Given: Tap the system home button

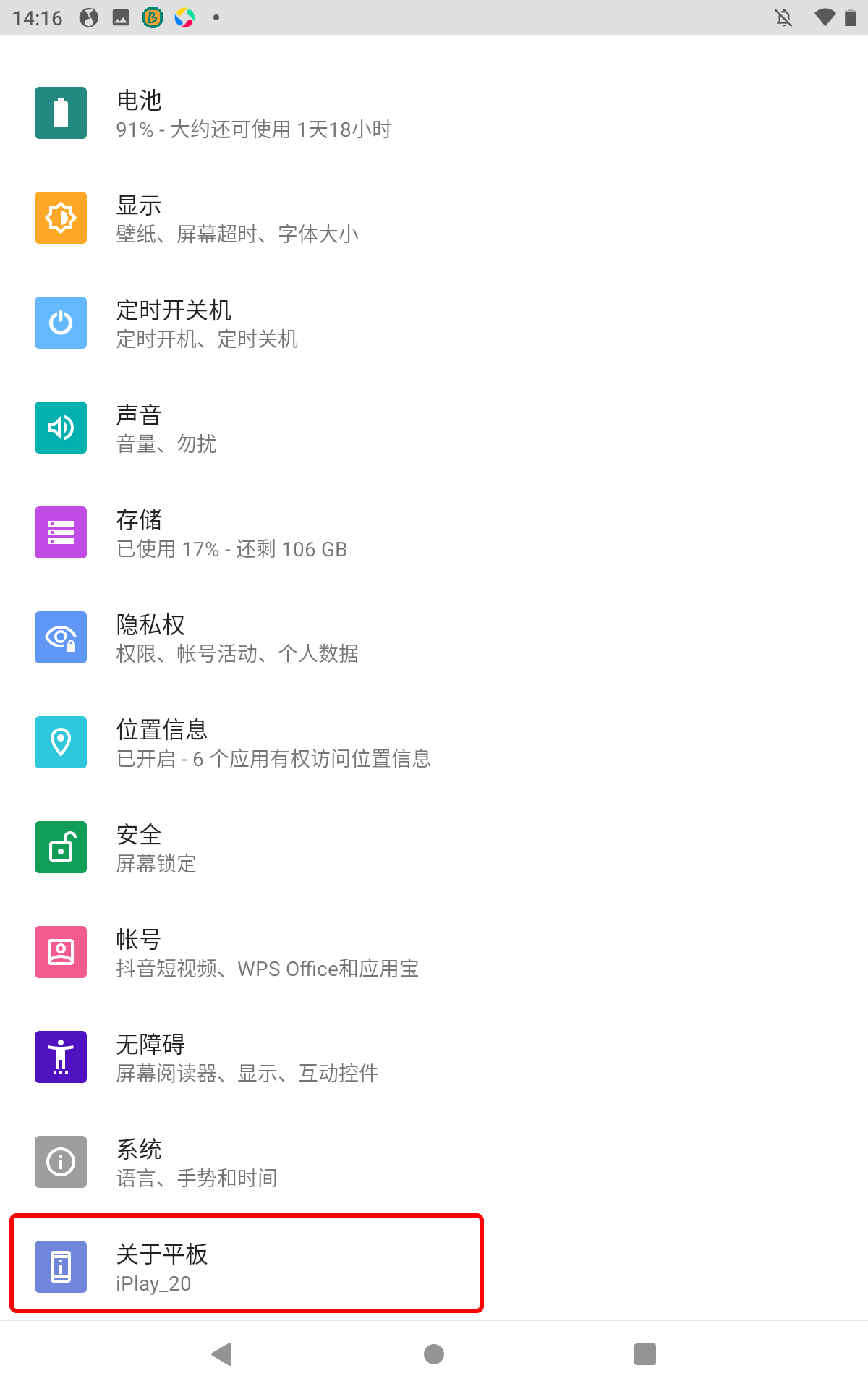Looking at the screenshot, I should (434, 1354).
